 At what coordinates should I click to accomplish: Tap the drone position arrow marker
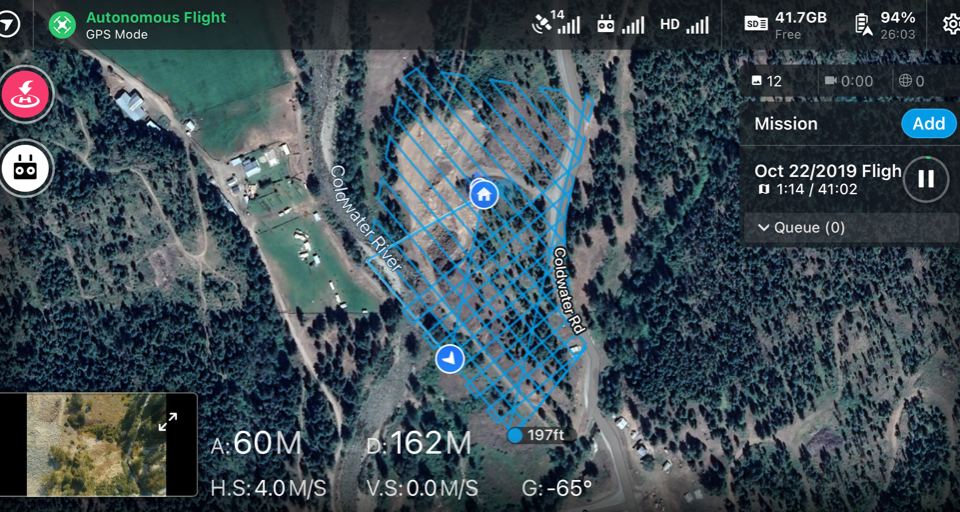(450, 358)
